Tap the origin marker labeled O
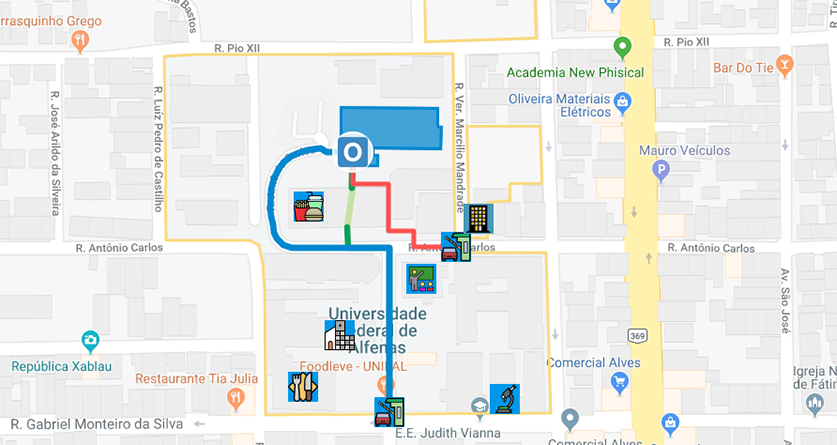 (x=352, y=151)
